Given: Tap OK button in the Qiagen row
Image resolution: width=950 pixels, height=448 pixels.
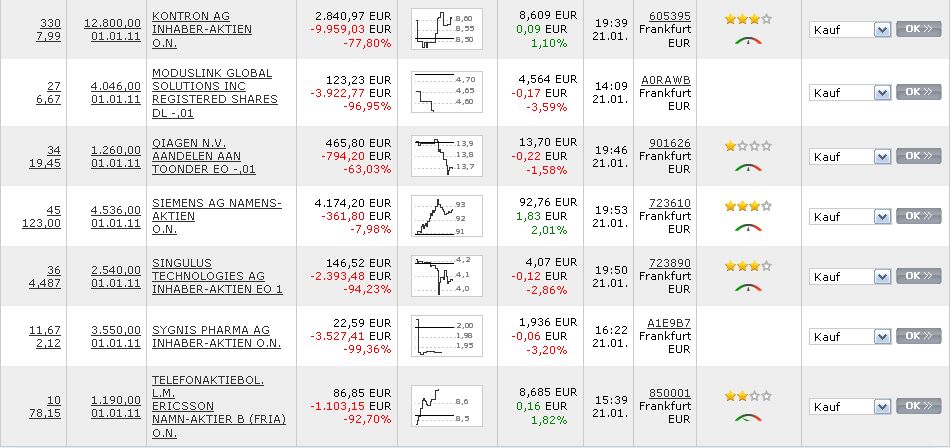Looking at the screenshot, I should 918,156.
